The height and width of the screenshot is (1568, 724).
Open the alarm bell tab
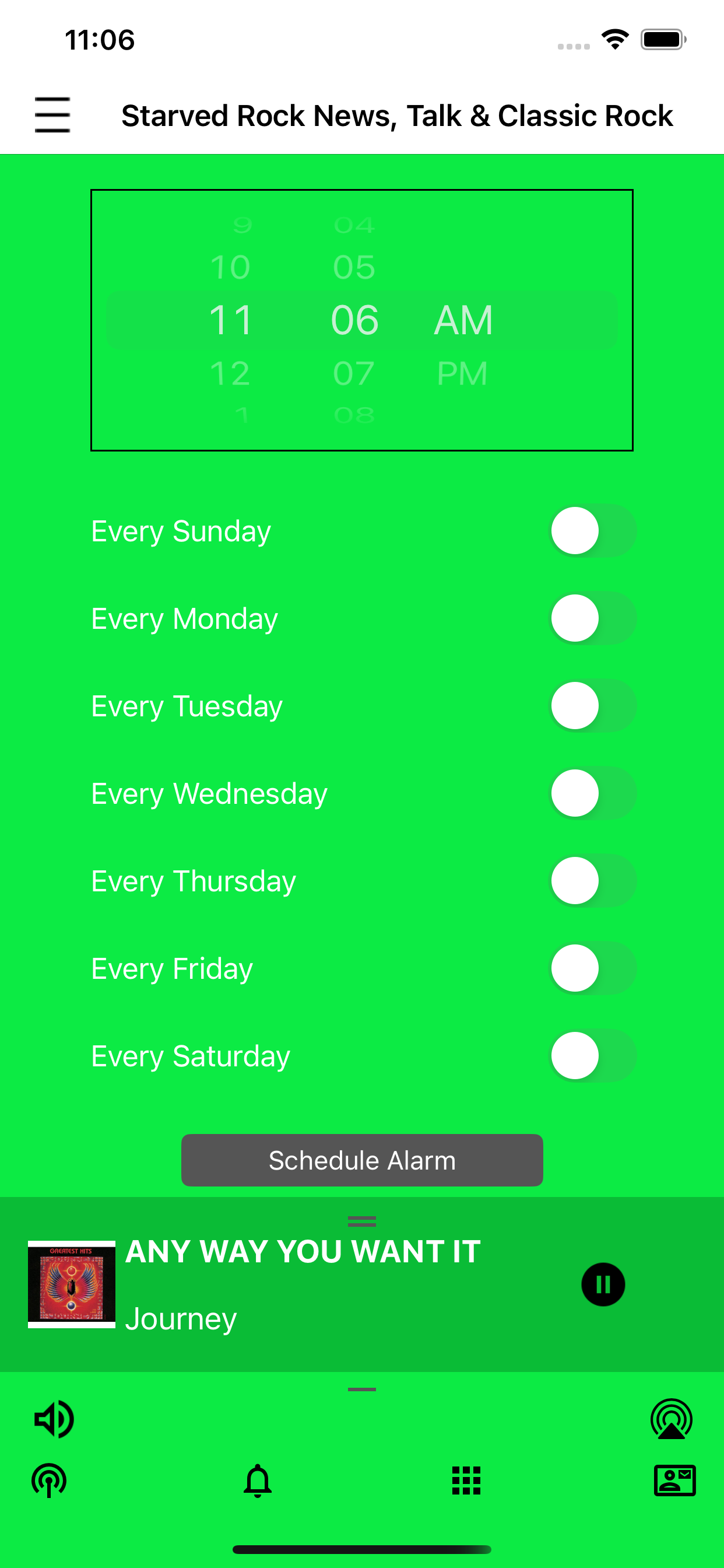(257, 1480)
